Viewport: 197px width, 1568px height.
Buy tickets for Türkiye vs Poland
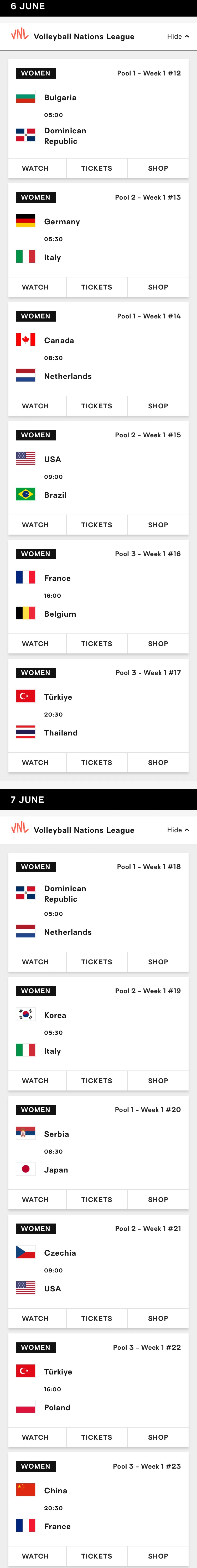pyautogui.click(x=97, y=1437)
